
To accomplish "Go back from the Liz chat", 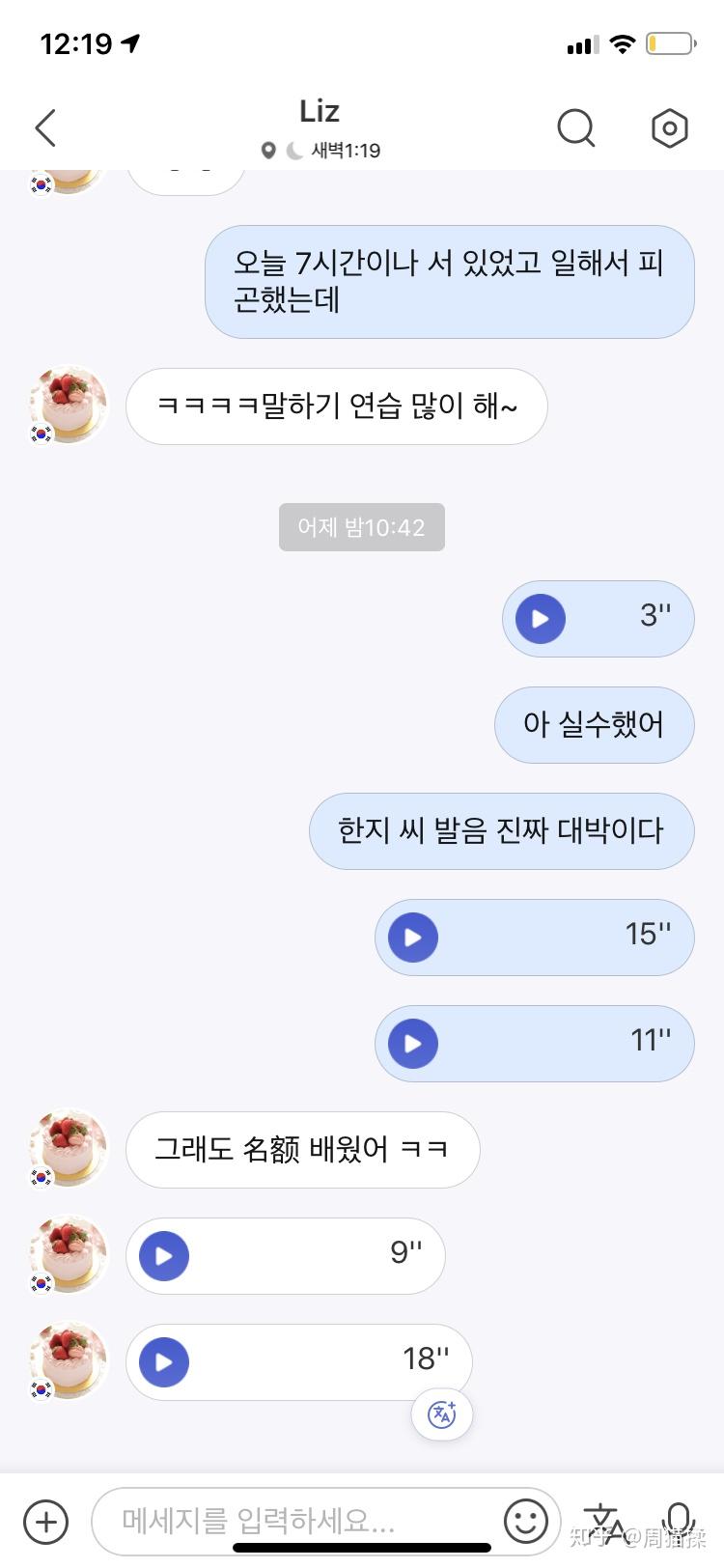I will pyautogui.click(x=45, y=128).
